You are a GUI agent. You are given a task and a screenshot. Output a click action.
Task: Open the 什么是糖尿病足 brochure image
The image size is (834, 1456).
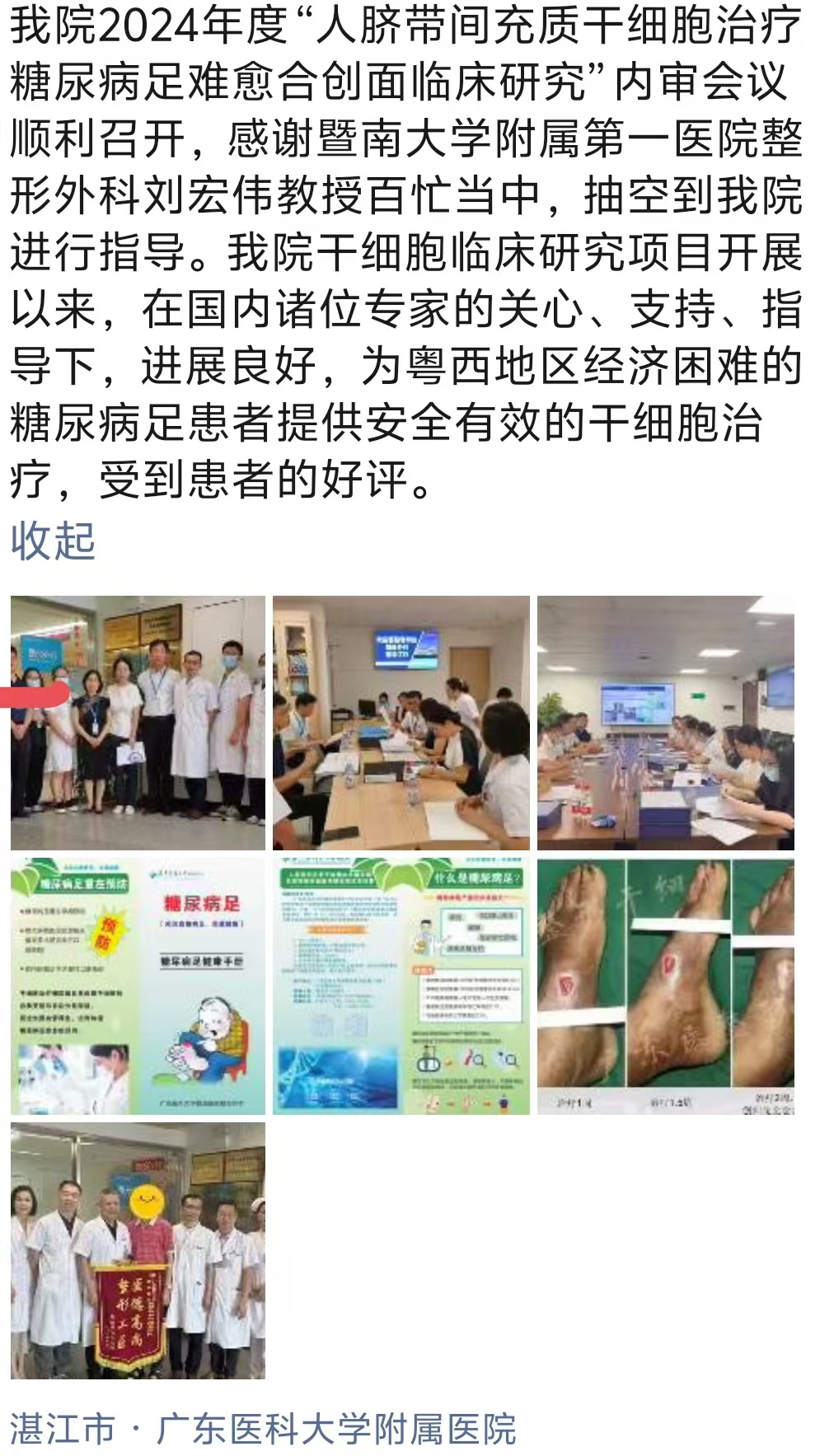tap(401, 986)
